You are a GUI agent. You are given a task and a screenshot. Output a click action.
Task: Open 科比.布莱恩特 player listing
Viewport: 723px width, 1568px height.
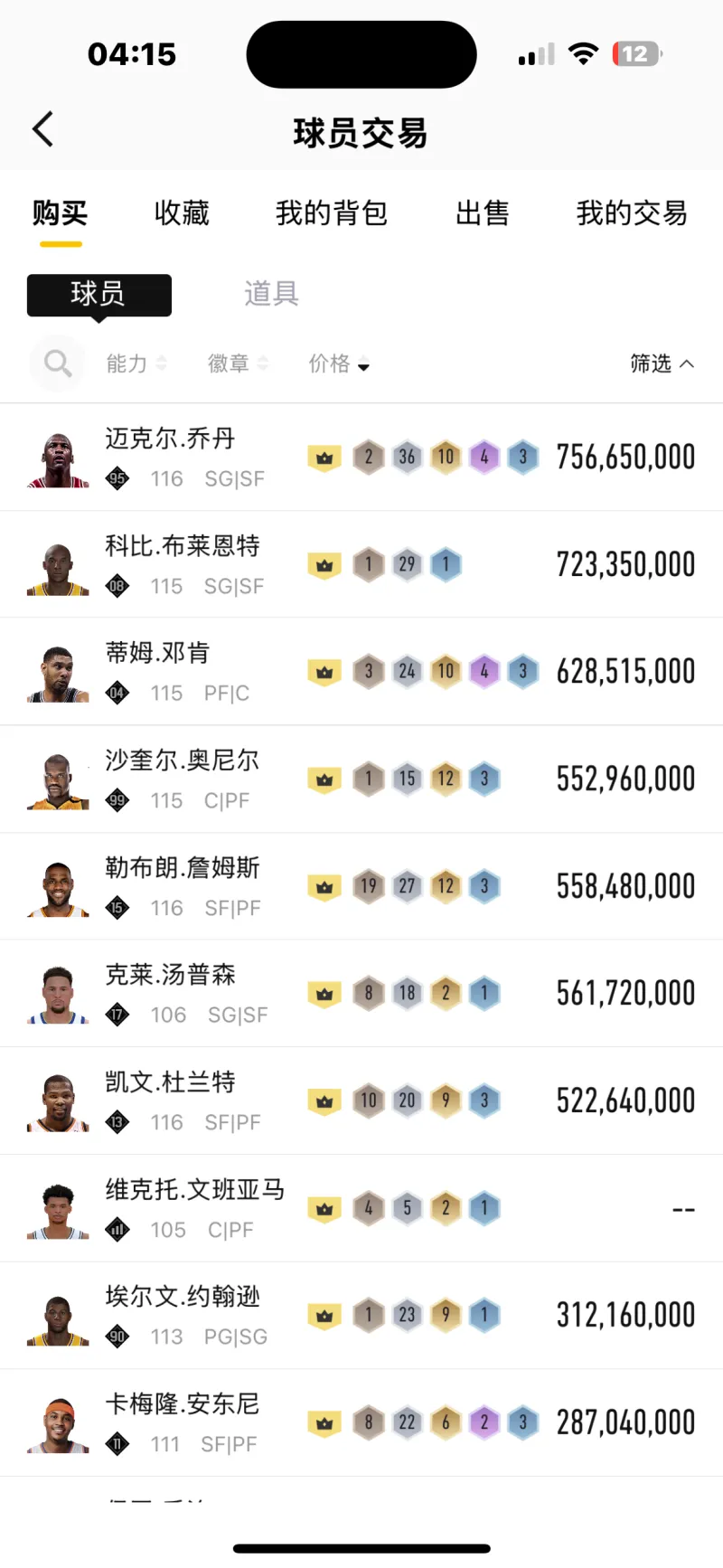tap(361, 565)
